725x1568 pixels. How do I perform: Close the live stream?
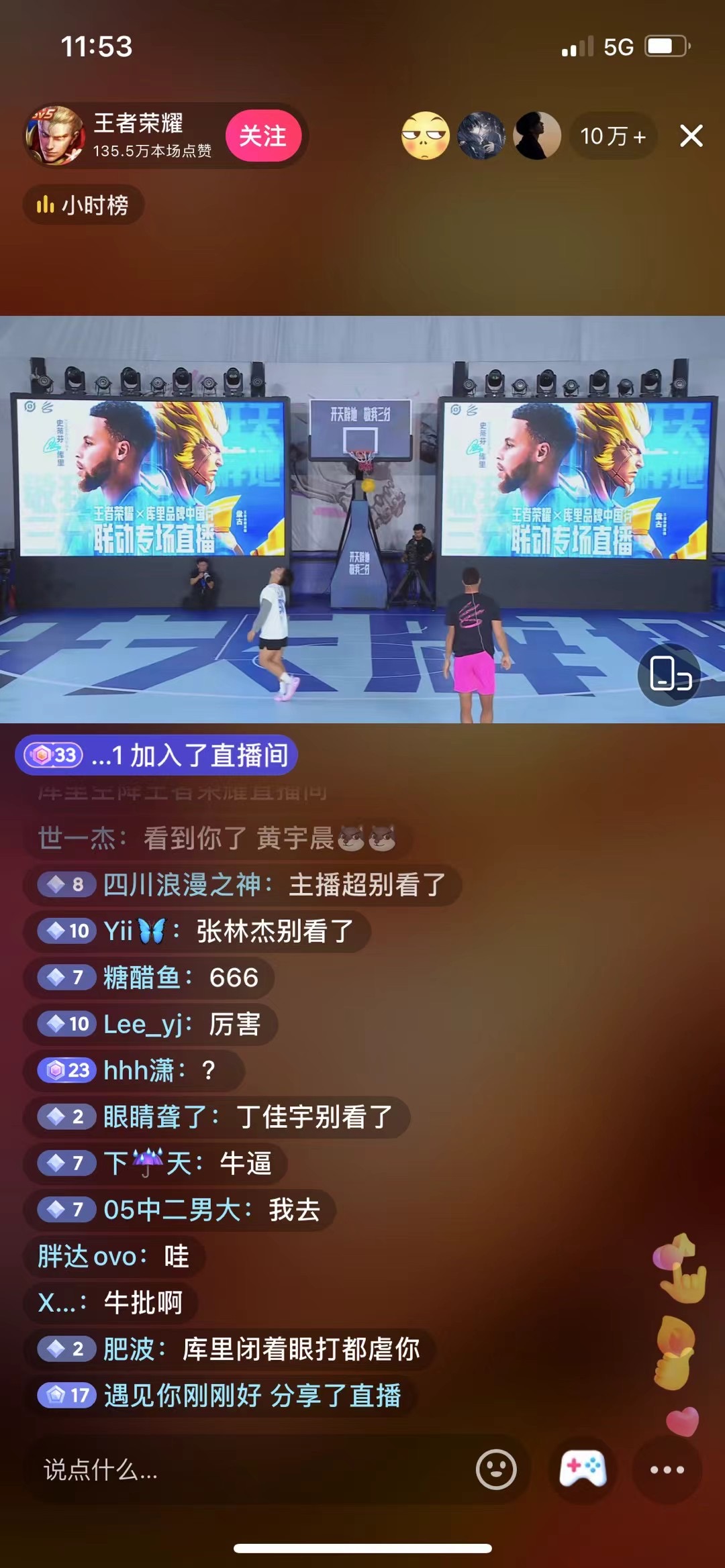[x=691, y=136]
